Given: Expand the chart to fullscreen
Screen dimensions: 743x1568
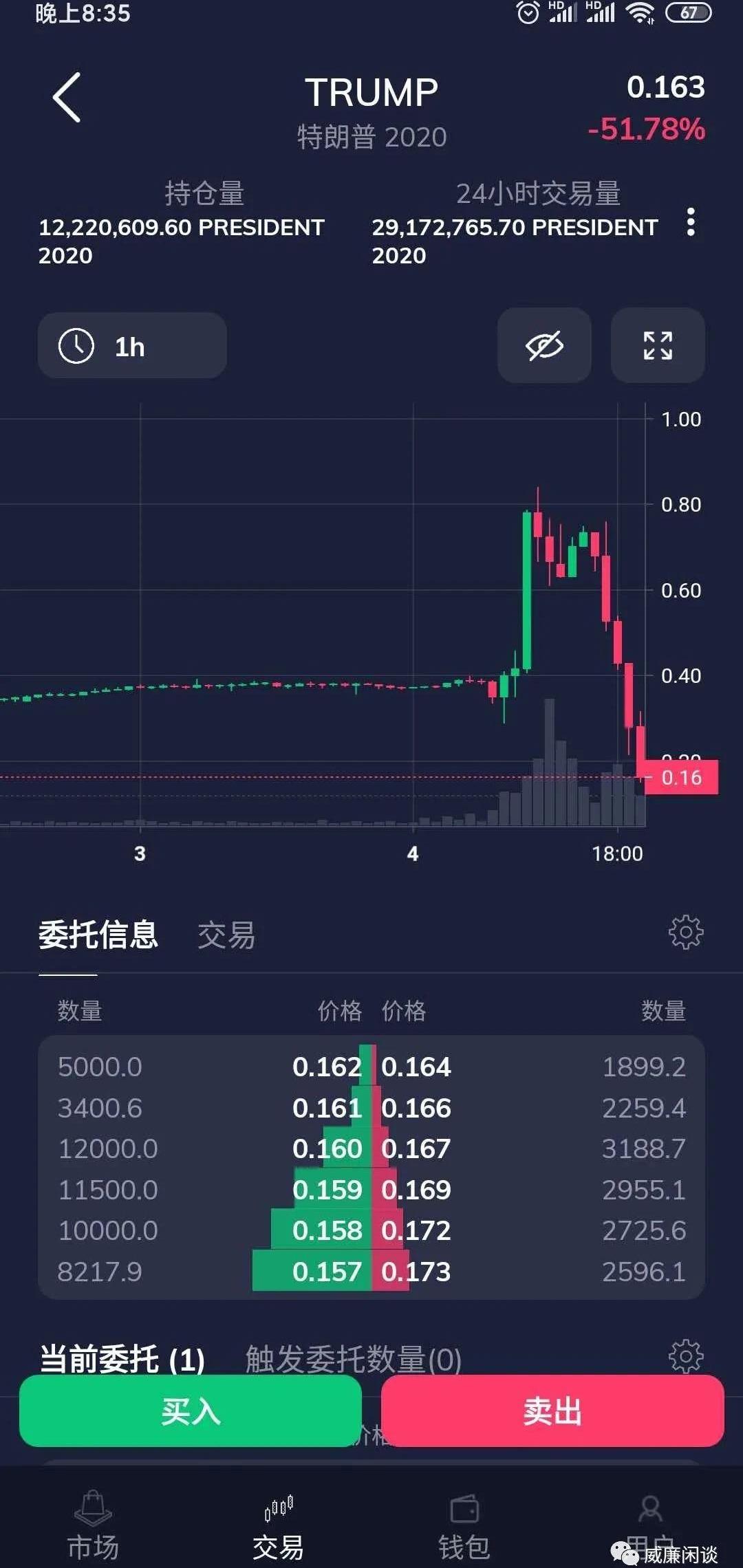Looking at the screenshot, I should 658,345.
